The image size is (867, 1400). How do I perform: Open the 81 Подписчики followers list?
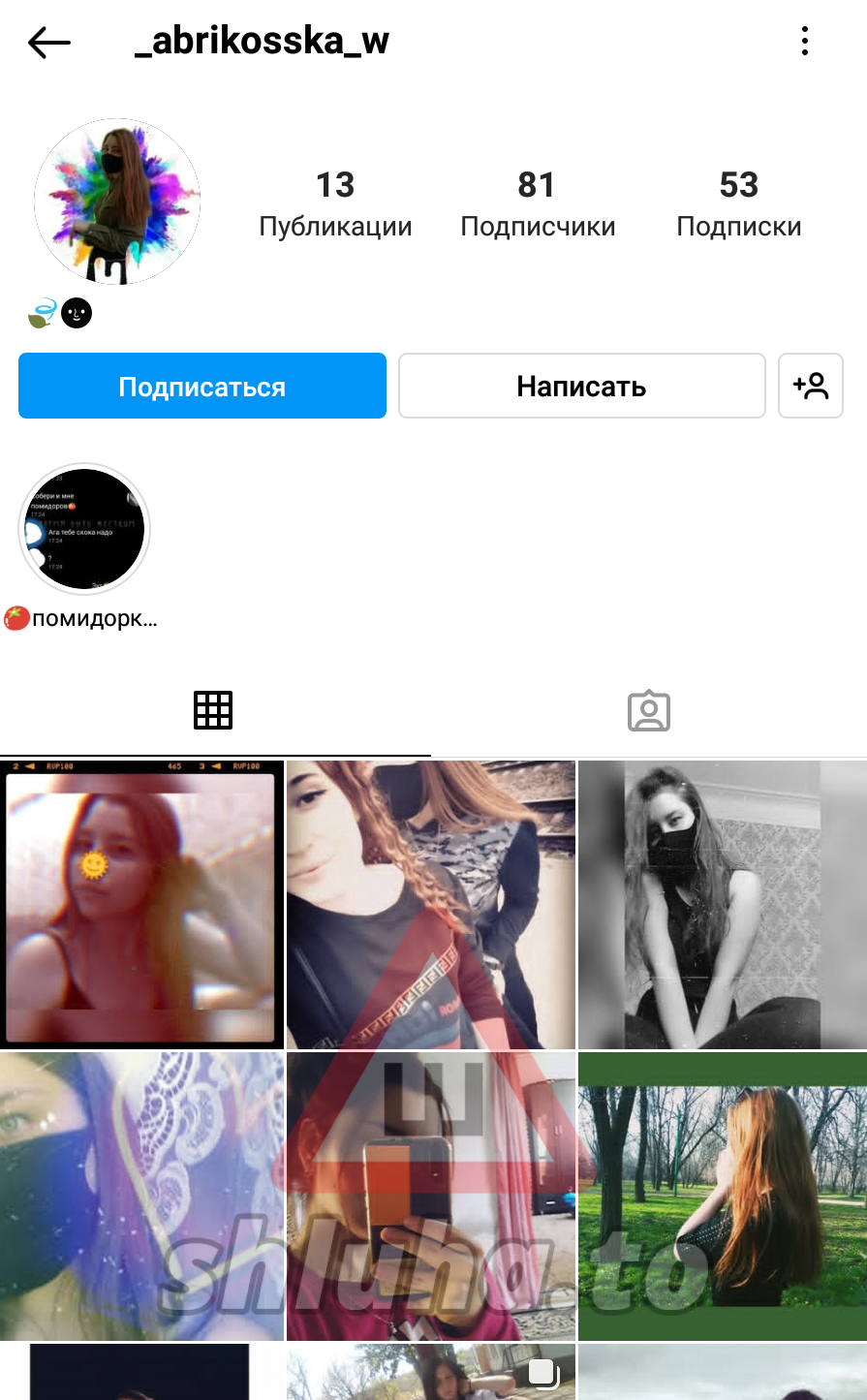[x=538, y=203]
